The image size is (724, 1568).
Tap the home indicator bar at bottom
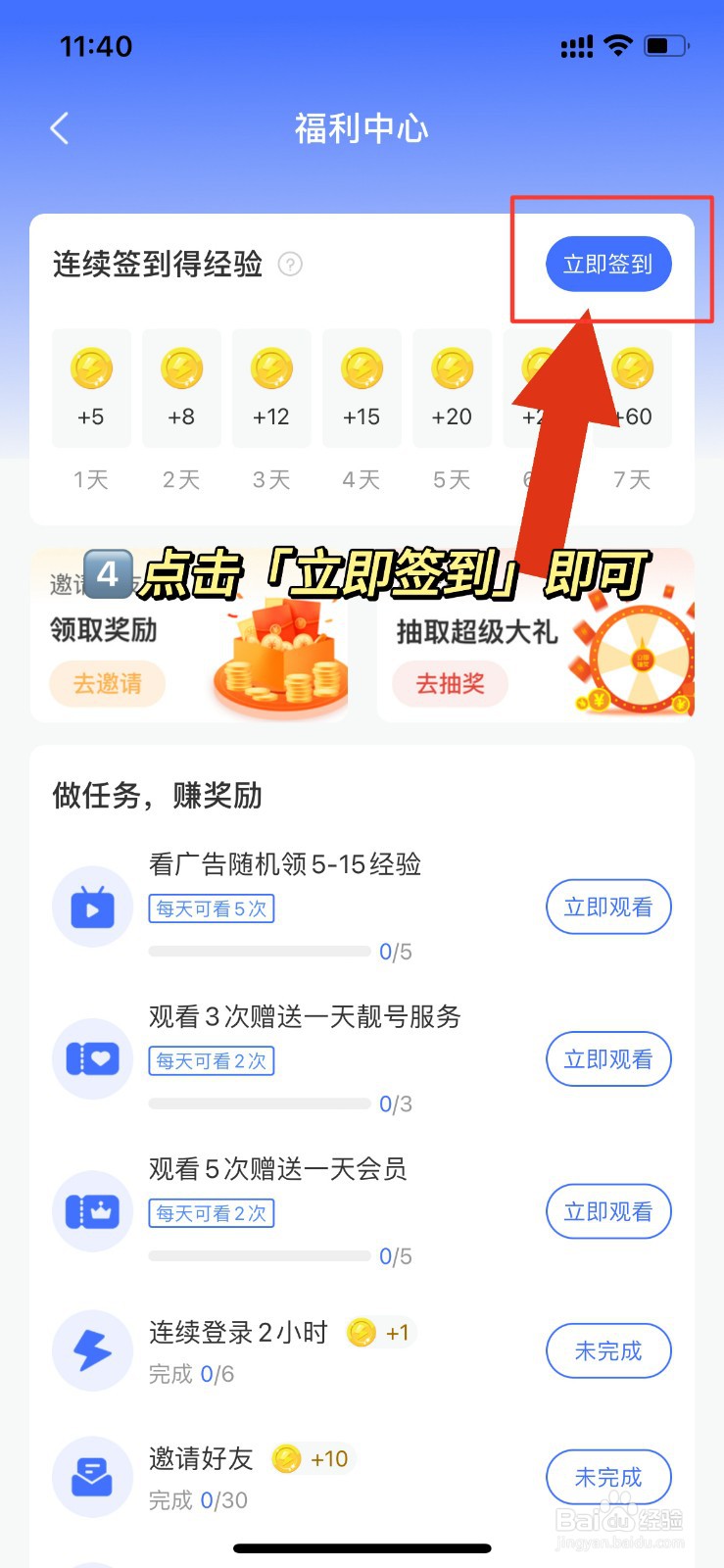coord(362,1547)
